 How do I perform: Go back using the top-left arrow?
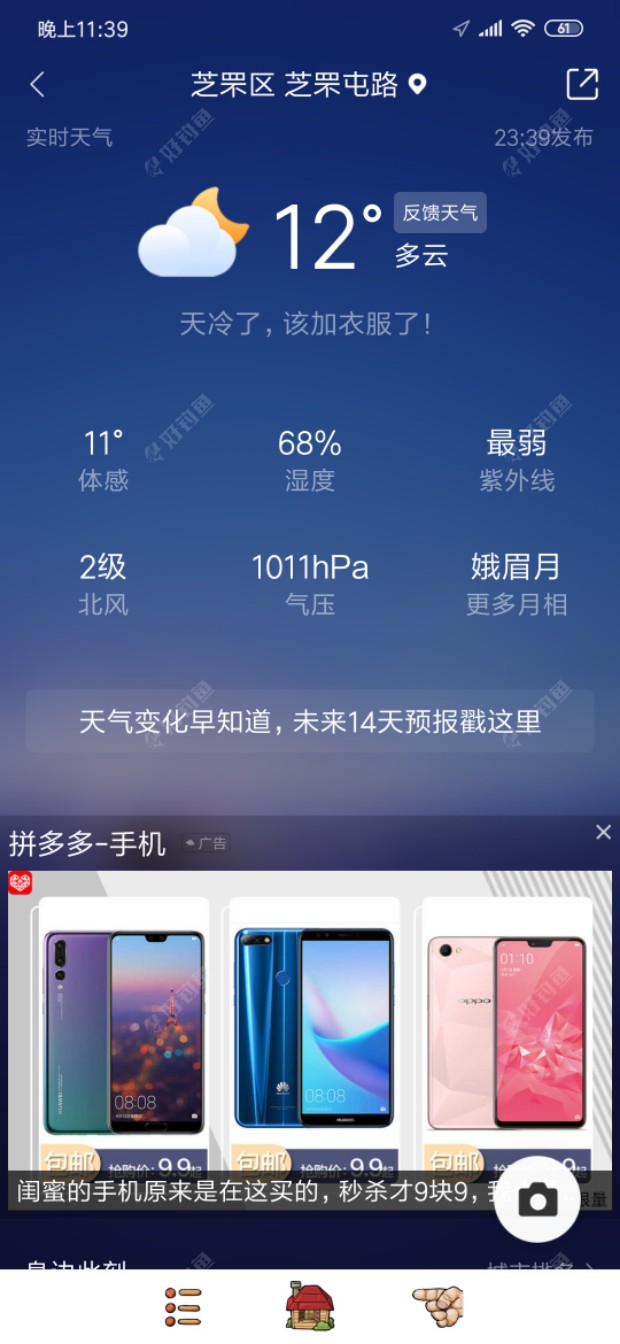(x=38, y=84)
